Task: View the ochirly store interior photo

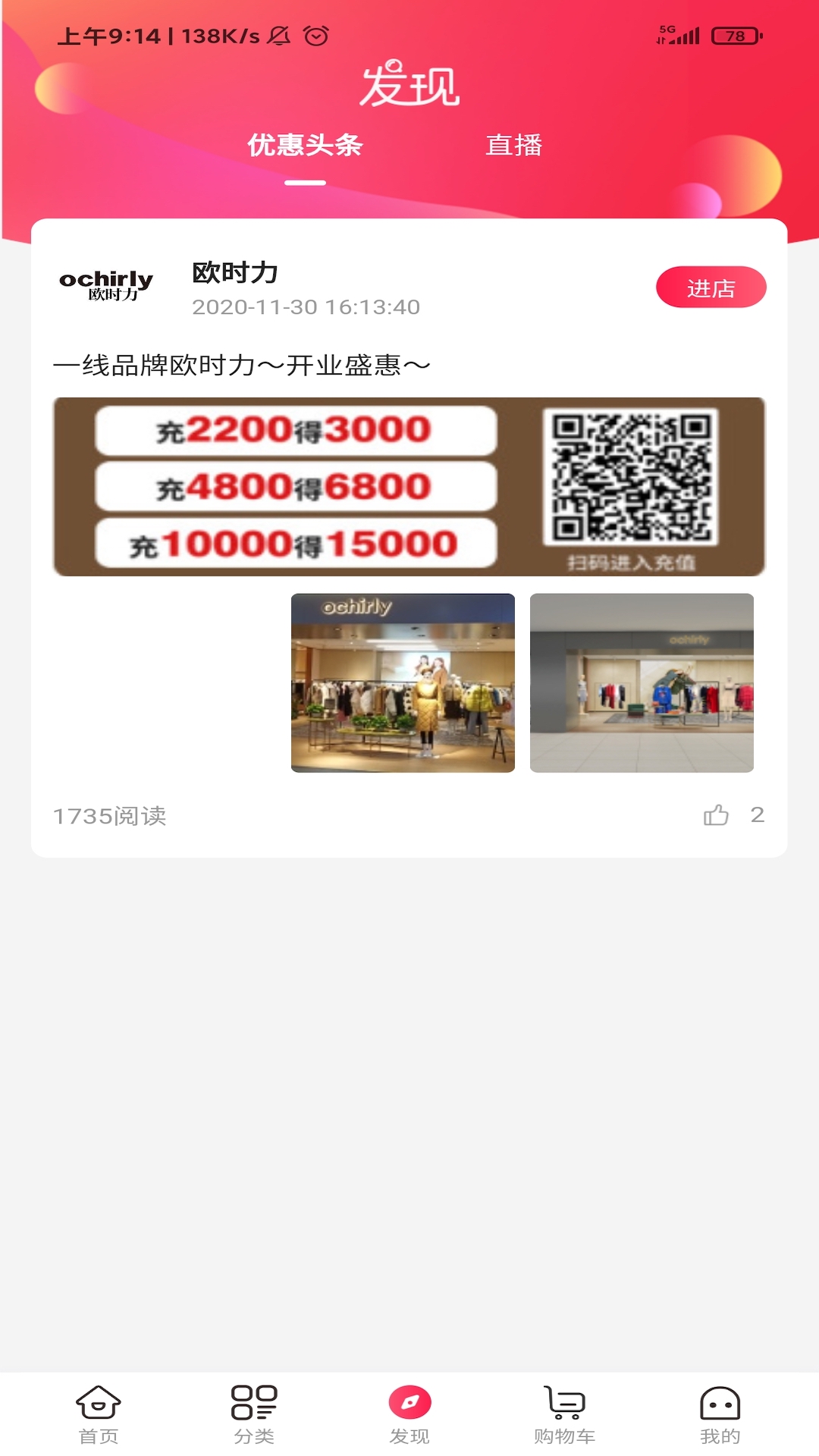Action: 403,683
